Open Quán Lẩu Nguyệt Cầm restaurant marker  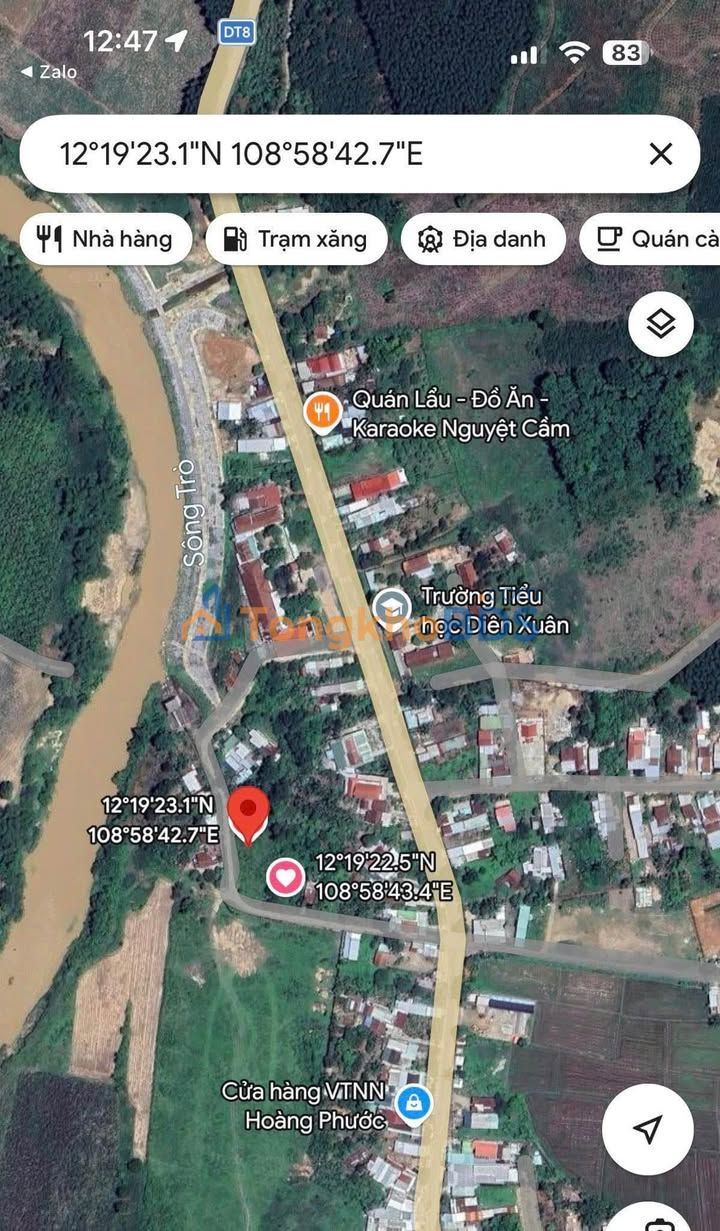(322, 411)
